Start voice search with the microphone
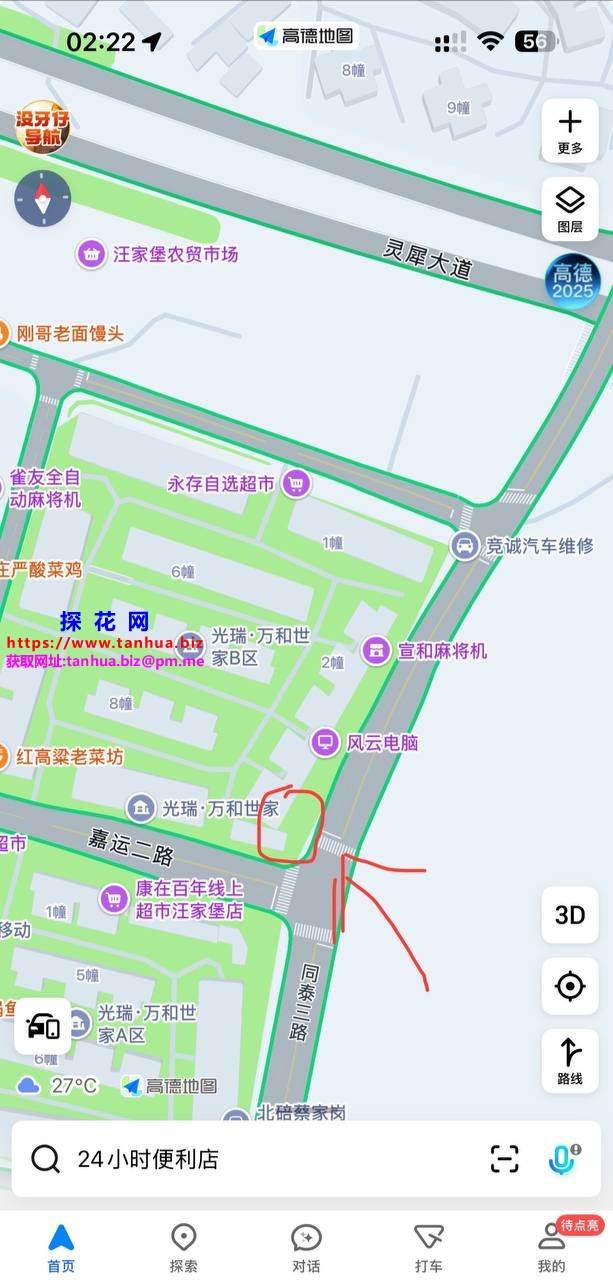The image size is (613, 1280). click(563, 1159)
